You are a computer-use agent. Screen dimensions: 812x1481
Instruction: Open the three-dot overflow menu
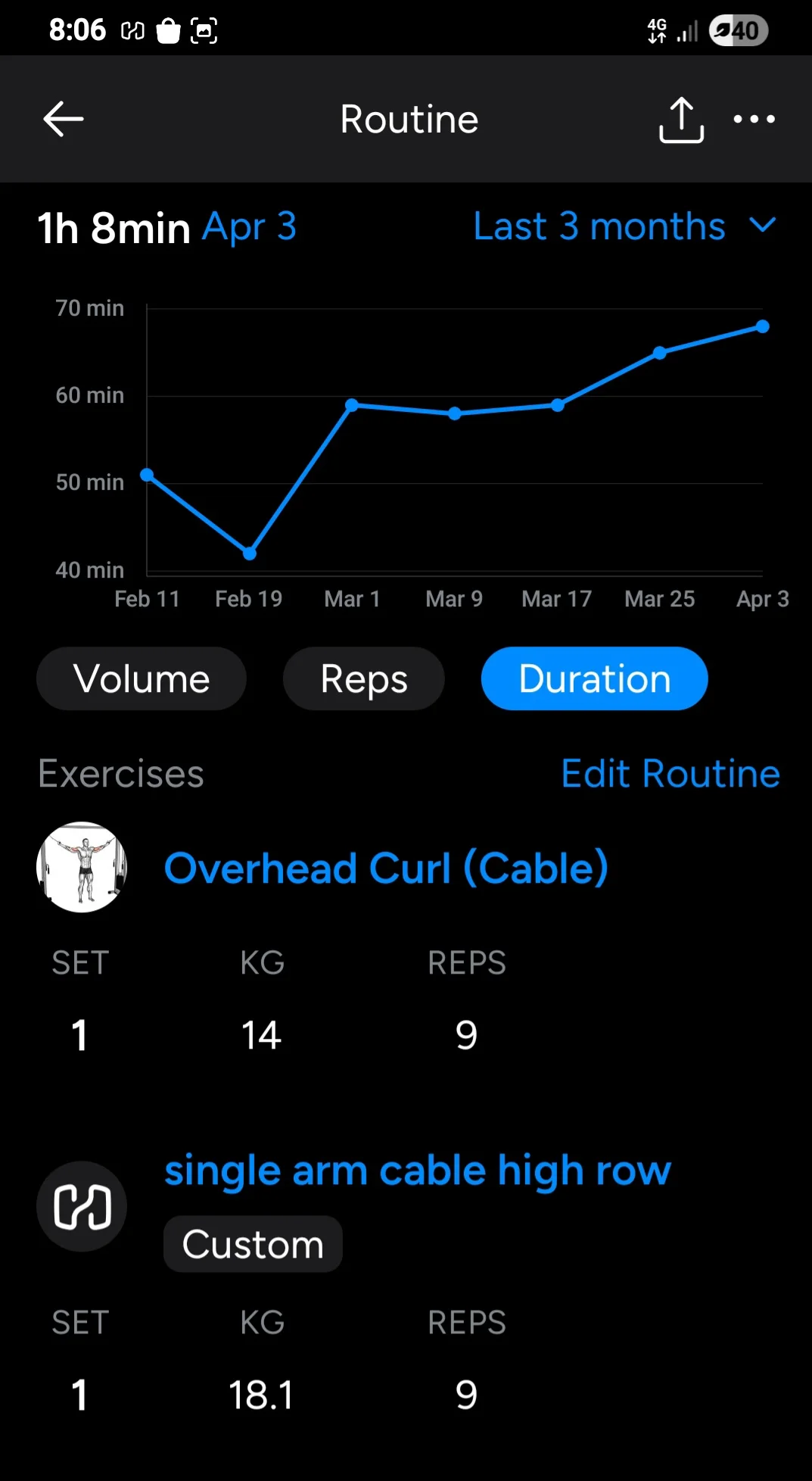[x=754, y=119]
